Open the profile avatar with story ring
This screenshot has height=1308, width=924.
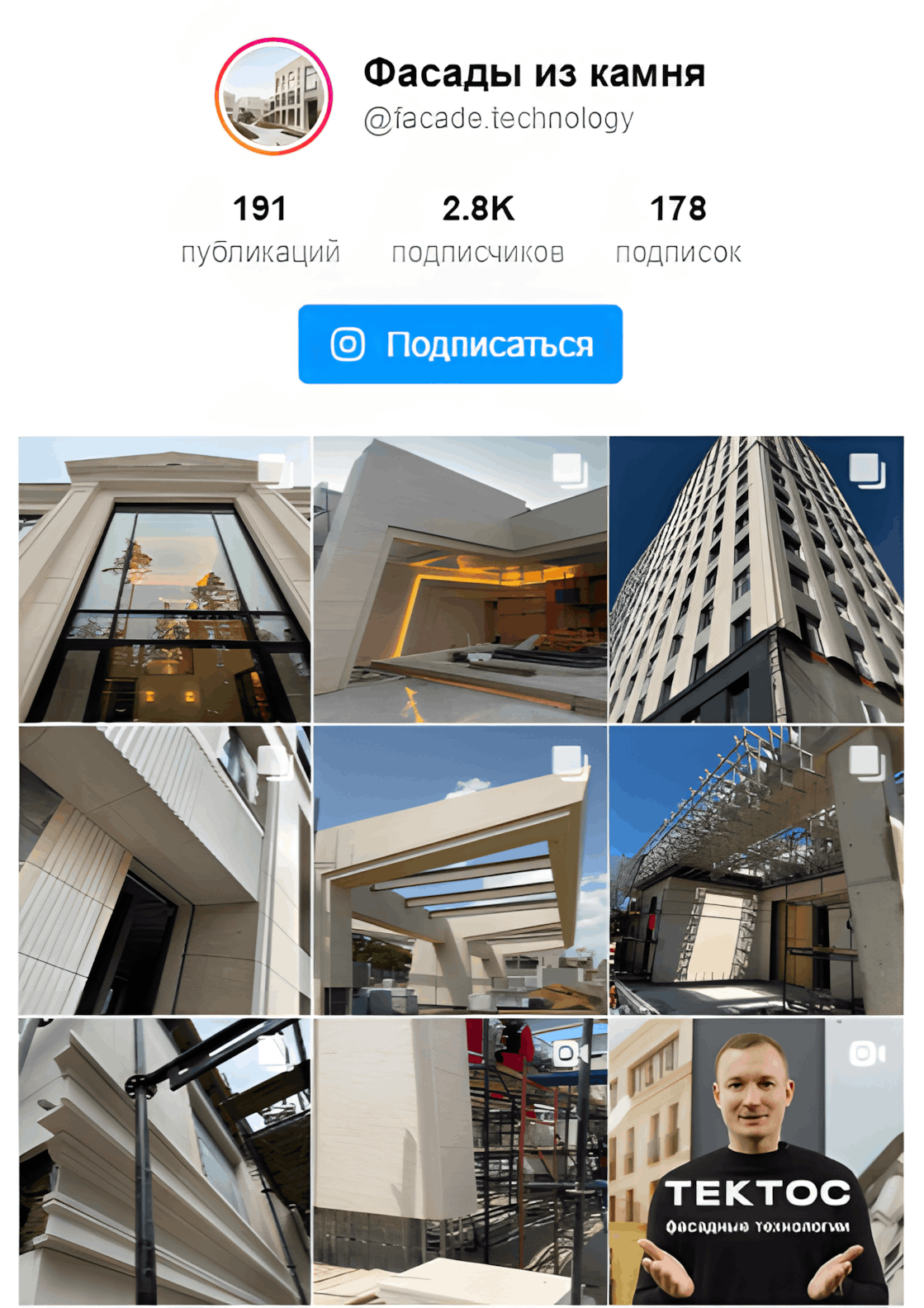point(274,97)
